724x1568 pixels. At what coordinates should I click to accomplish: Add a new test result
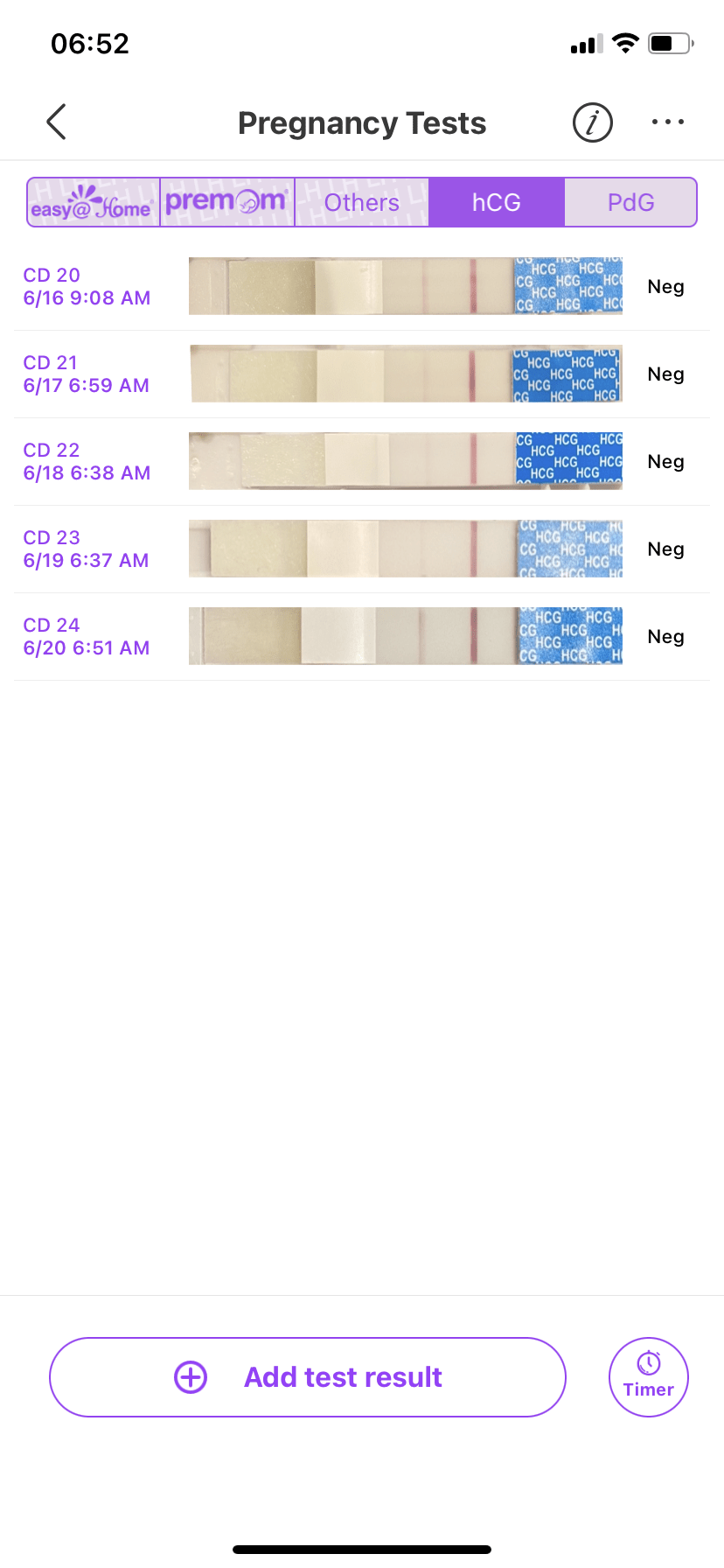tap(308, 1377)
